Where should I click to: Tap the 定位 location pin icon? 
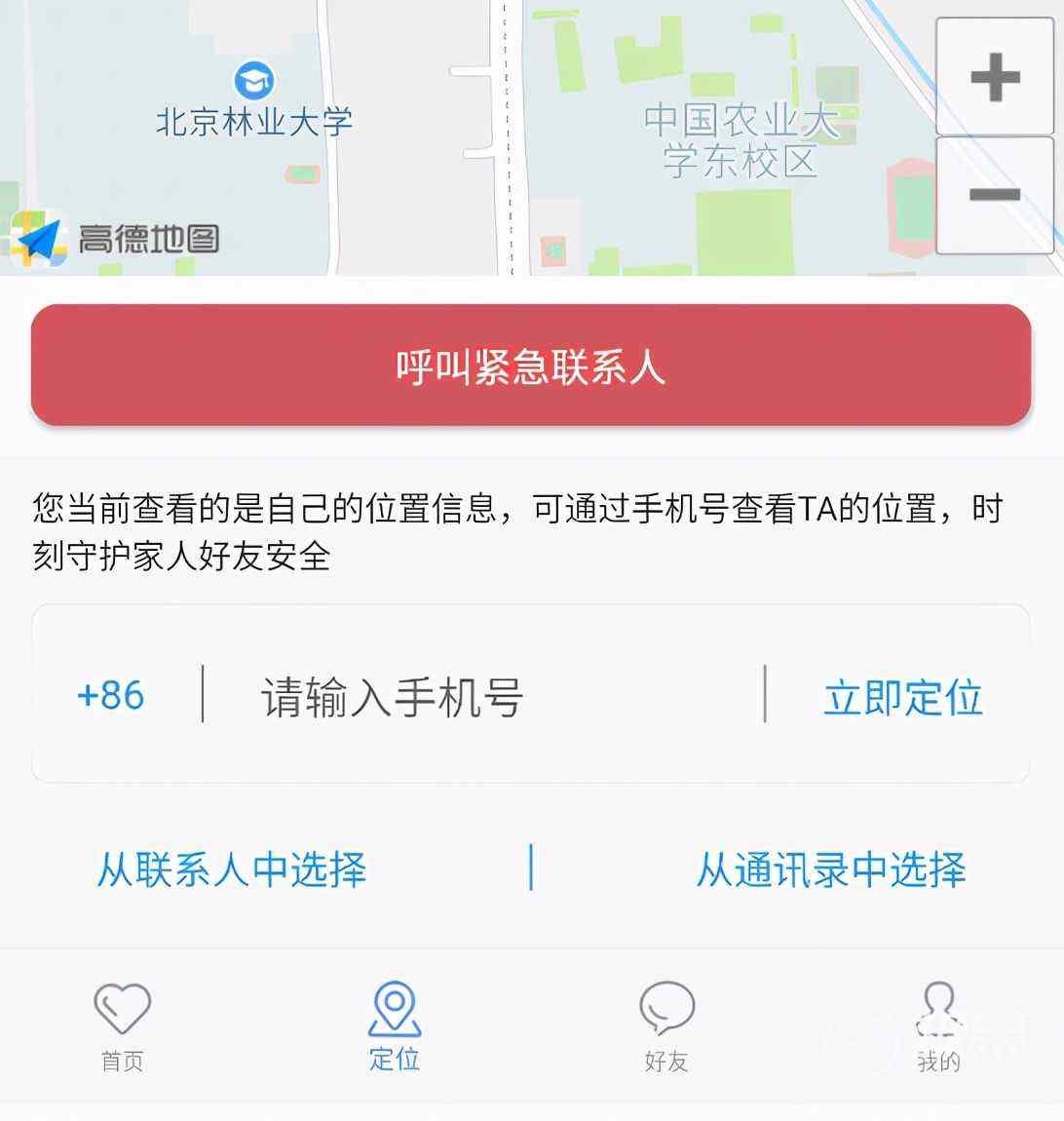(x=394, y=1006)
